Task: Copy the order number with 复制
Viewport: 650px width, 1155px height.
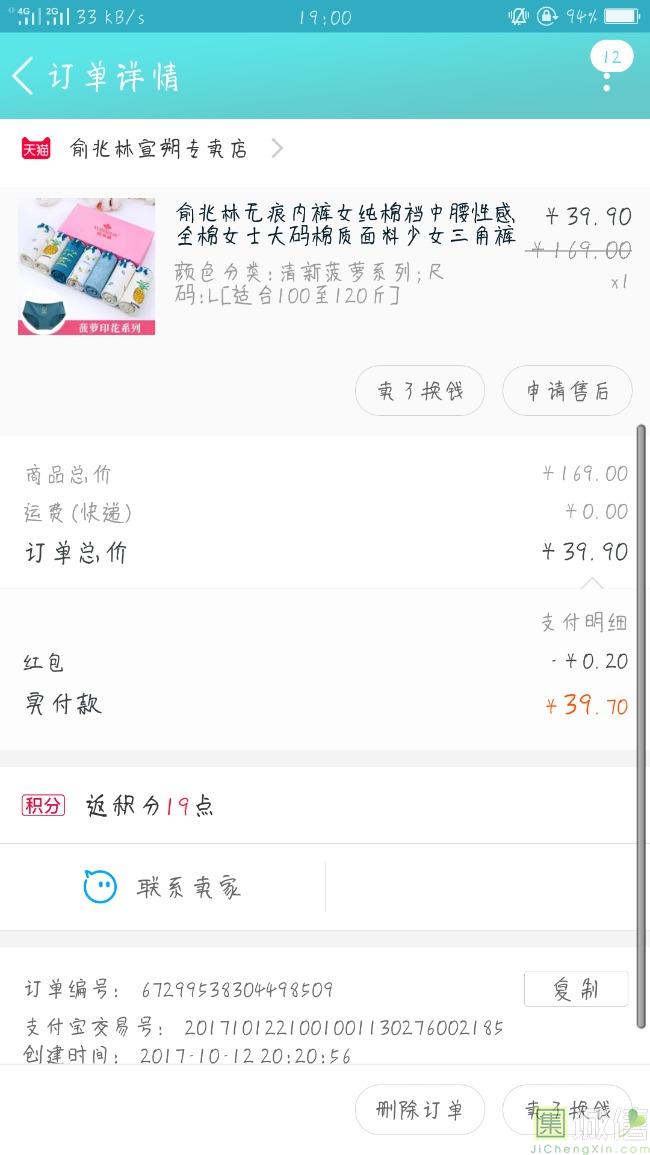Action: 575,989
